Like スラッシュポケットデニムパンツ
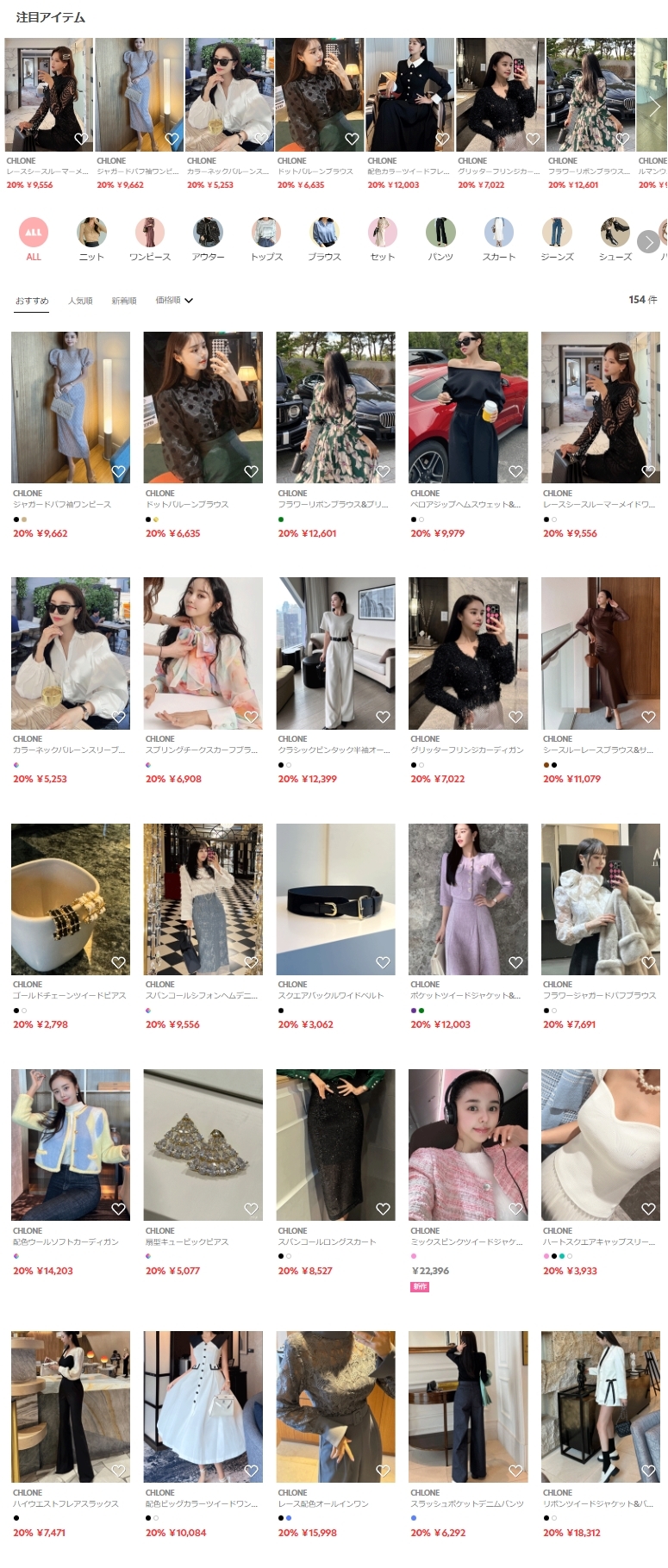668x1568 pixels. click(515, 1471)
